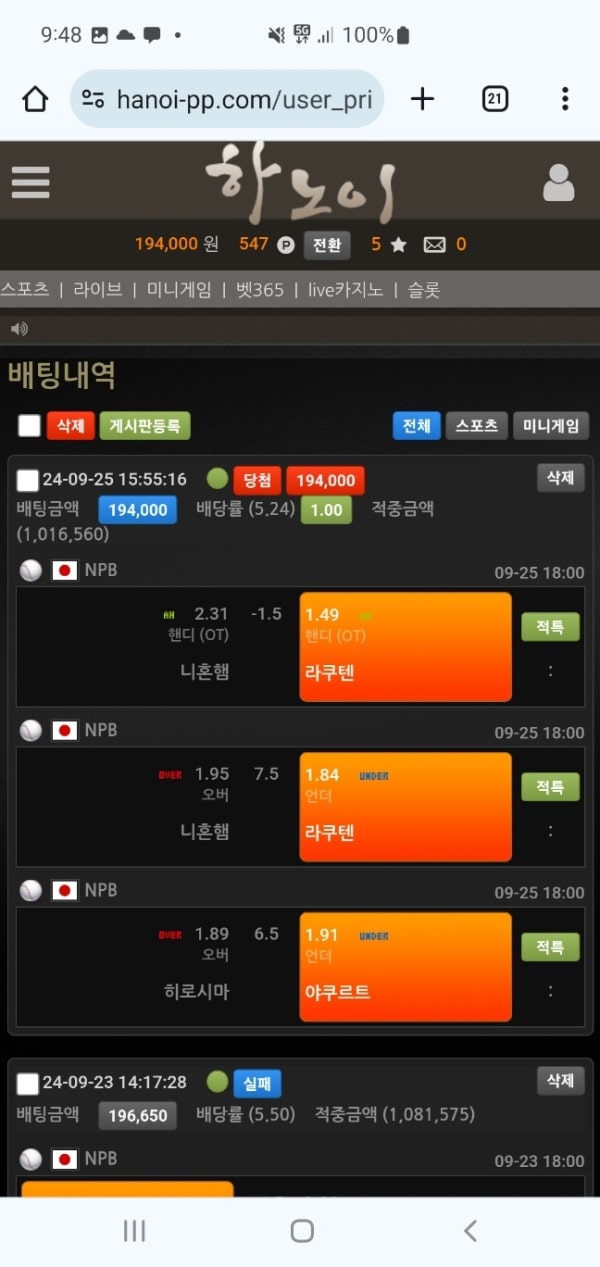Switch to 벳365 section
This screenshot has width=600, height=1267.
tap(260, 290)
